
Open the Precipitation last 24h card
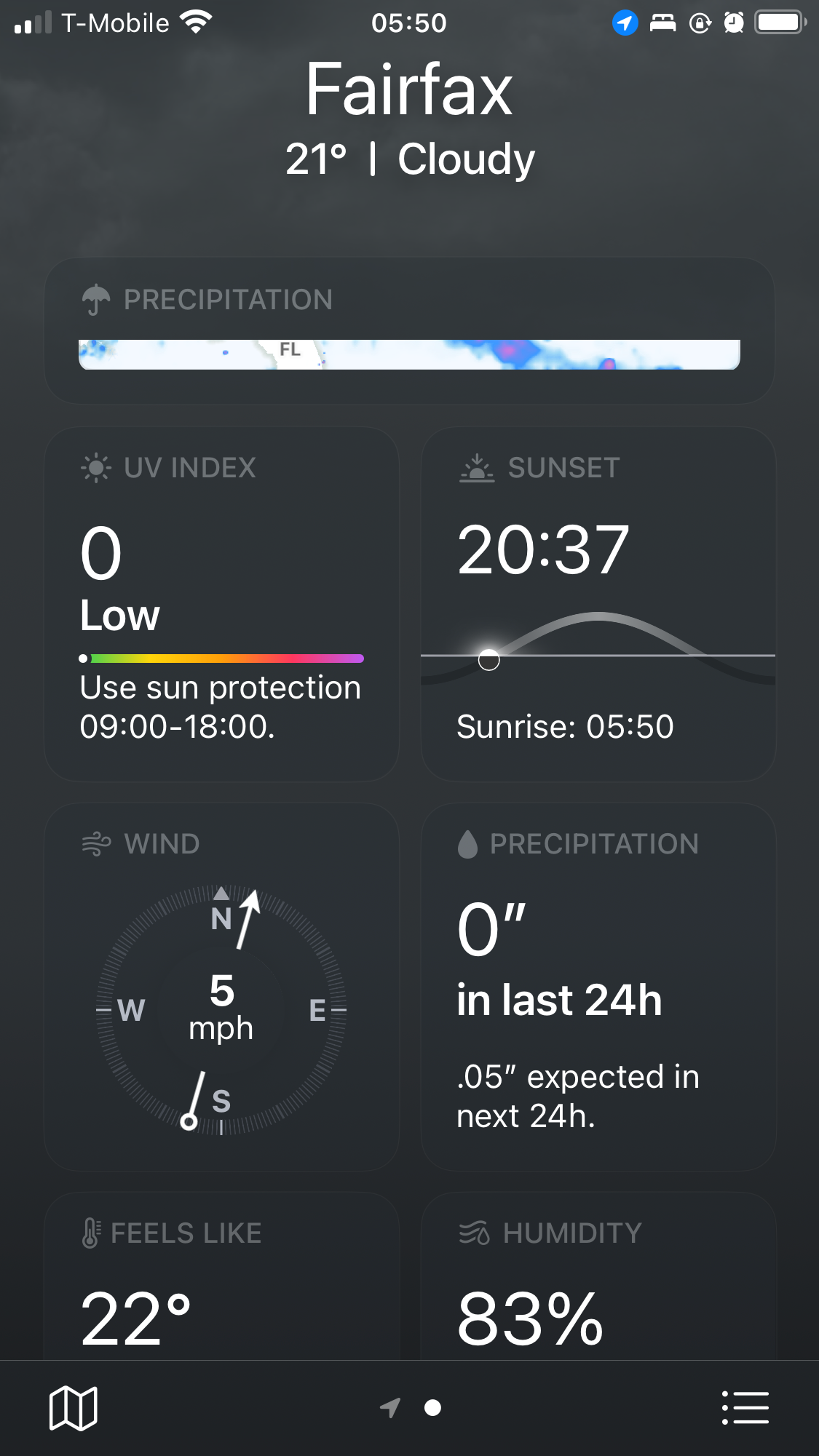pyautogui.click(x=598, y=987)
